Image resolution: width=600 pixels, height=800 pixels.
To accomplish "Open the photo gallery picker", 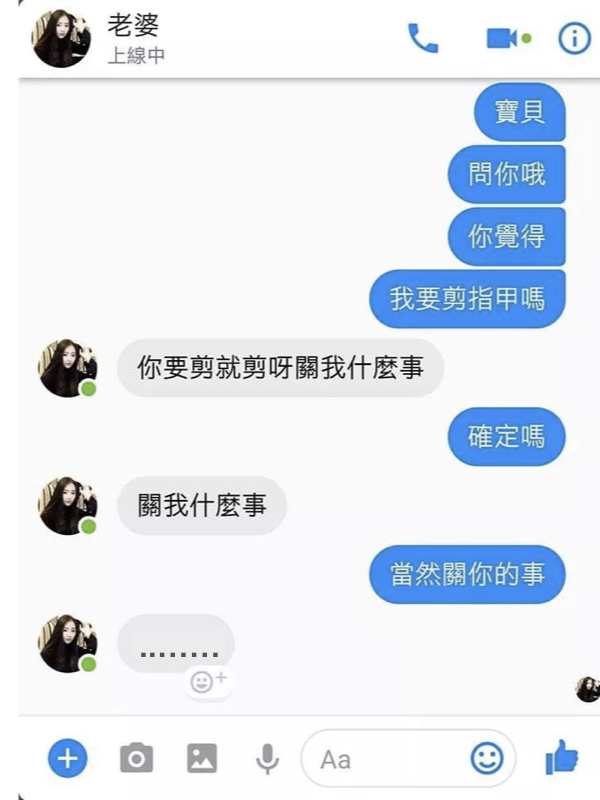I will (x=202, y=759).
